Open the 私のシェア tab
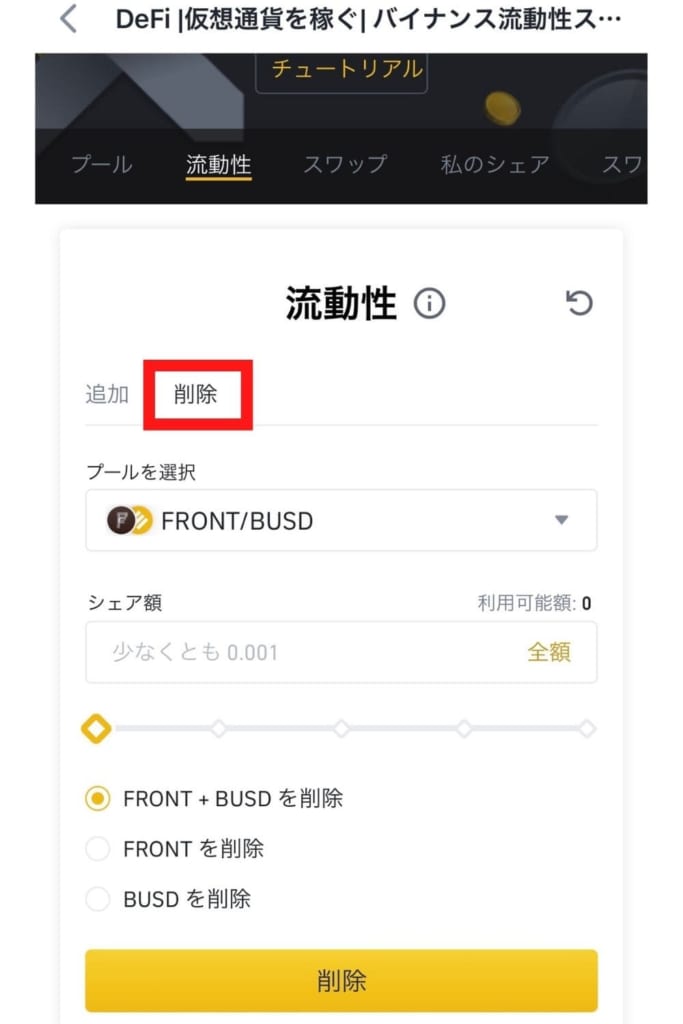 (494, 164)
